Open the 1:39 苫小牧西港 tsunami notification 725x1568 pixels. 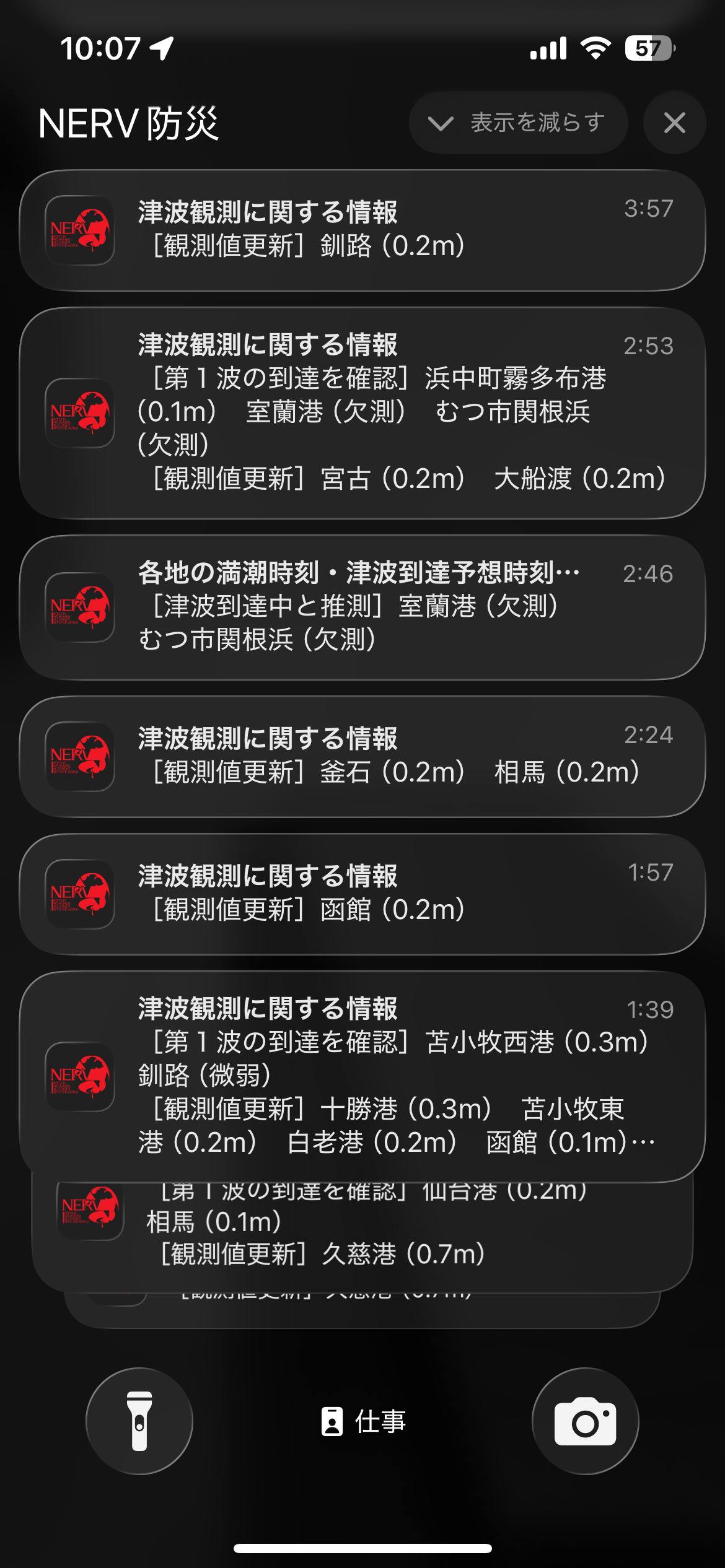pyautogui.click(x=362, y=1076)
